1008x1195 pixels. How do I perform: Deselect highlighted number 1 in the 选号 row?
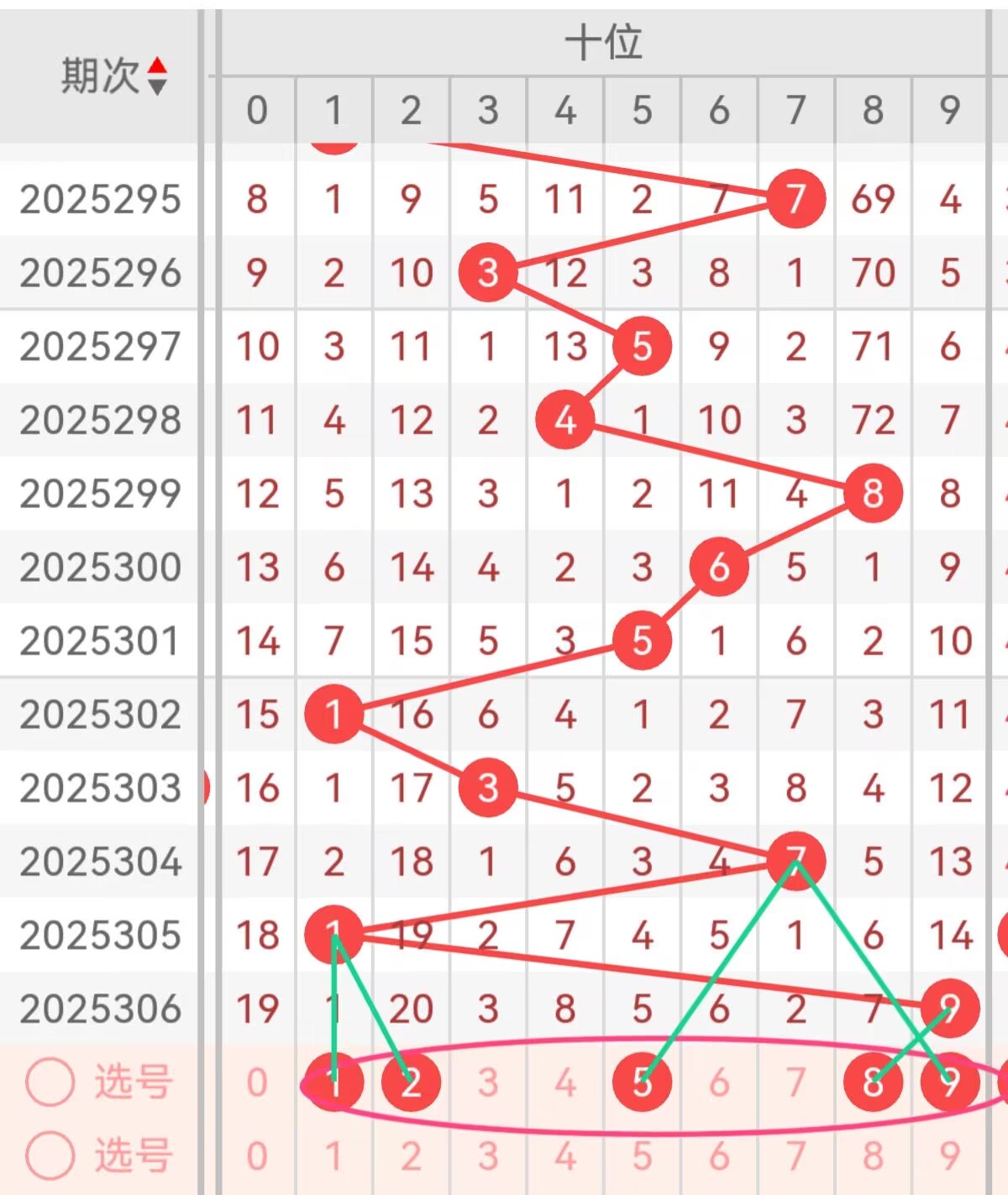(333, 1082)
